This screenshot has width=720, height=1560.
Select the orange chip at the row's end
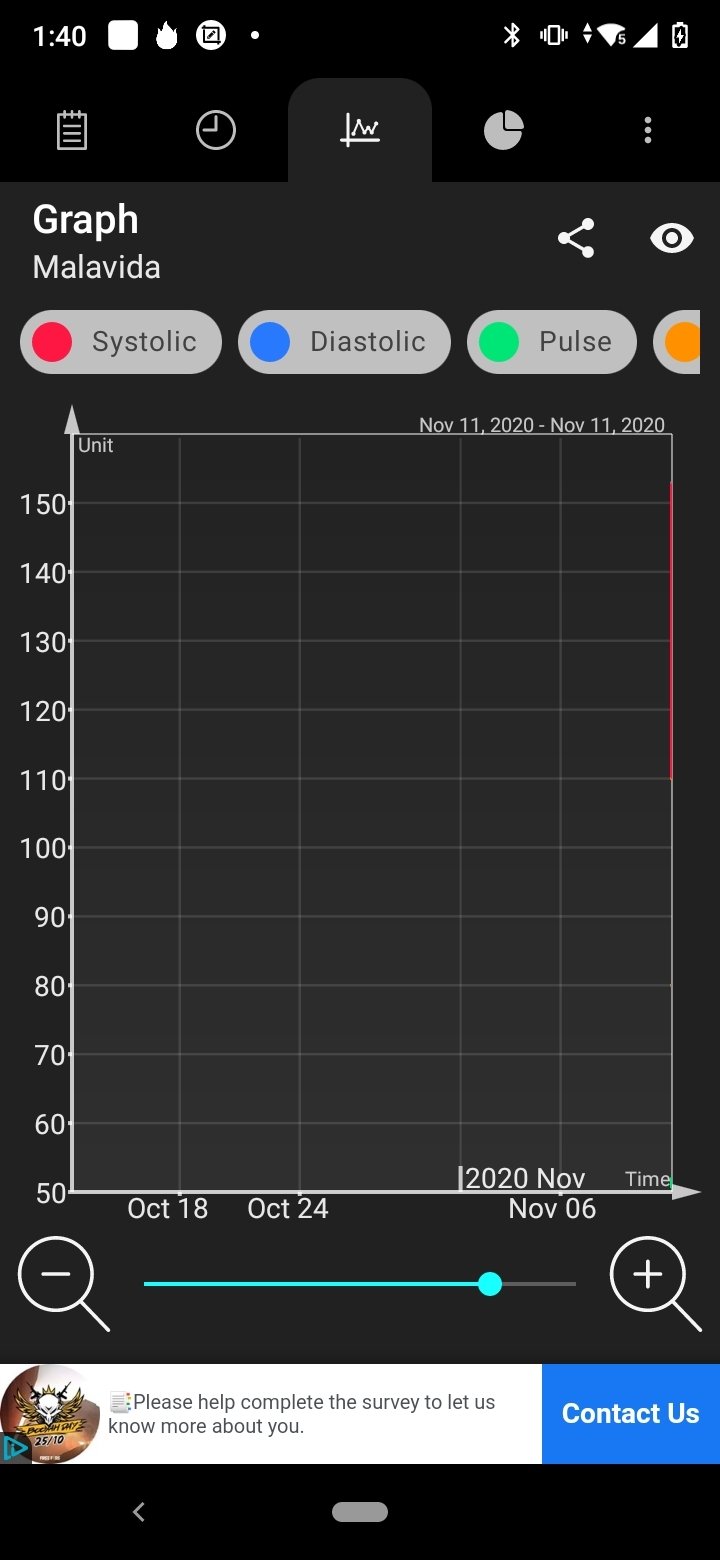point(677,342)
